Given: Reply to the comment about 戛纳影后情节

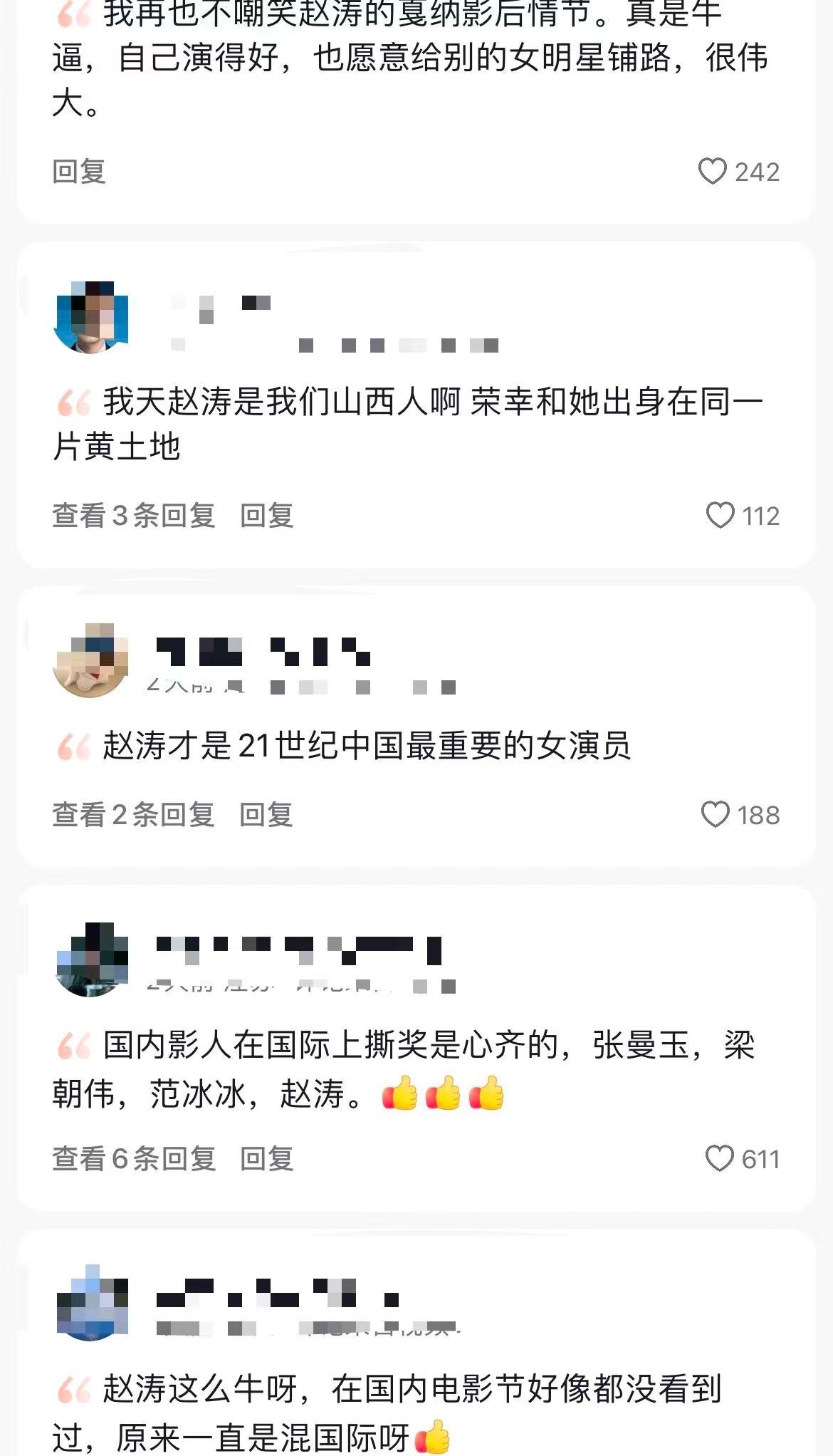Looking at the screenshot, I should 79,172.
